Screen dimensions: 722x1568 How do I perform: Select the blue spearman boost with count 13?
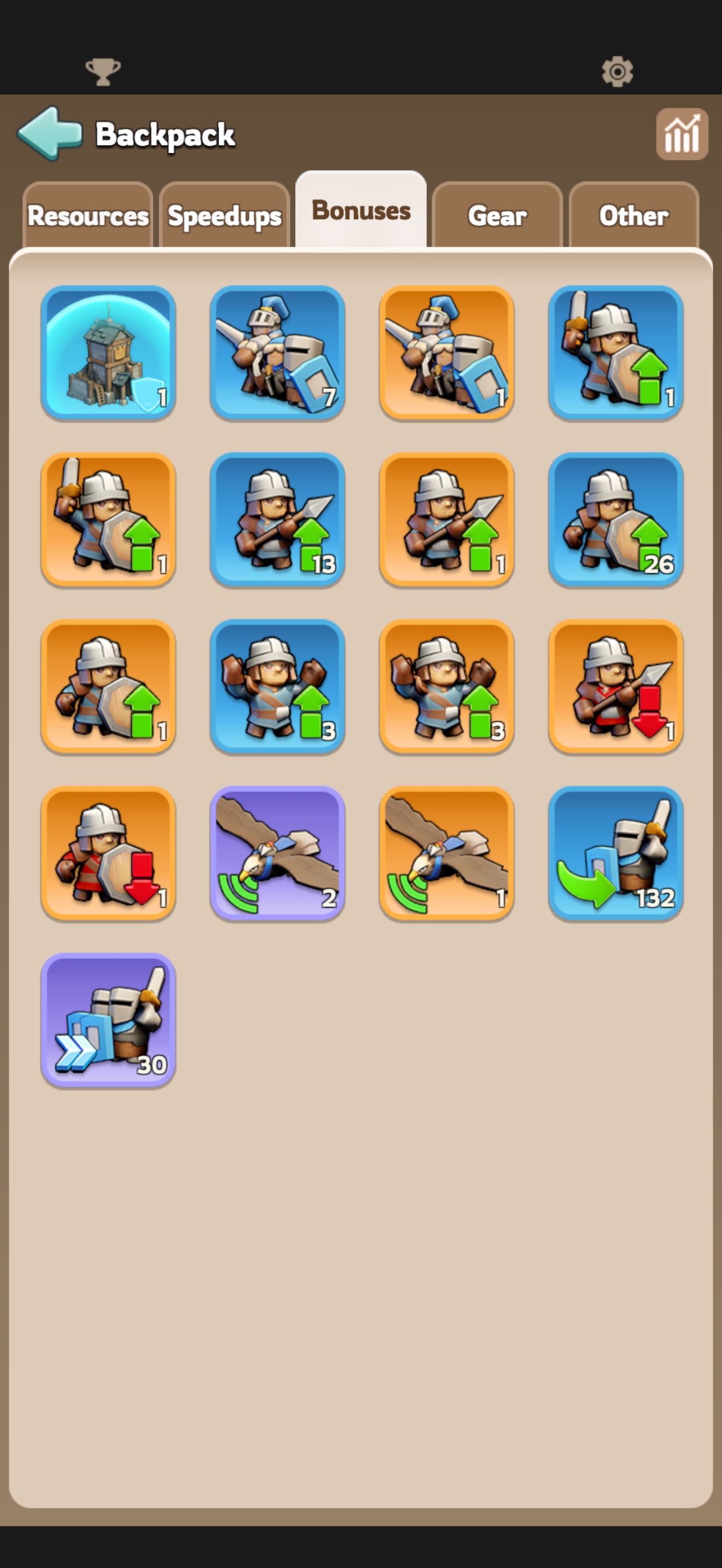pyautogui.click(x=278, y=520)
